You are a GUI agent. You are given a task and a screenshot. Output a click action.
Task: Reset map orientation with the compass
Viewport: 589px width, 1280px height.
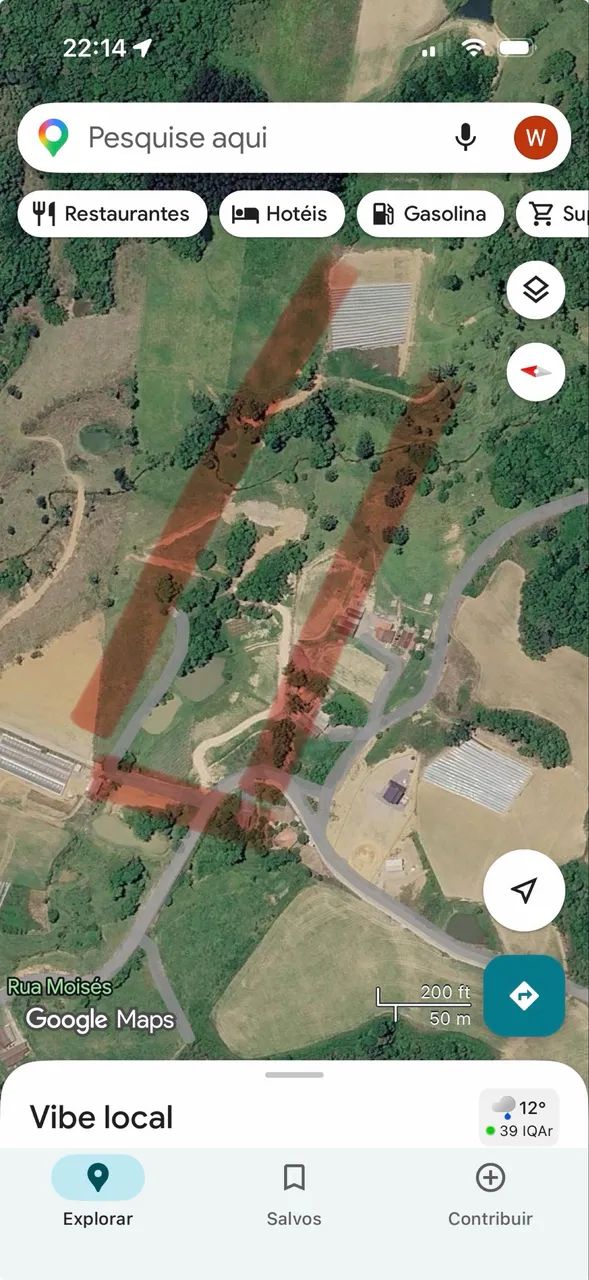(536, 371)
